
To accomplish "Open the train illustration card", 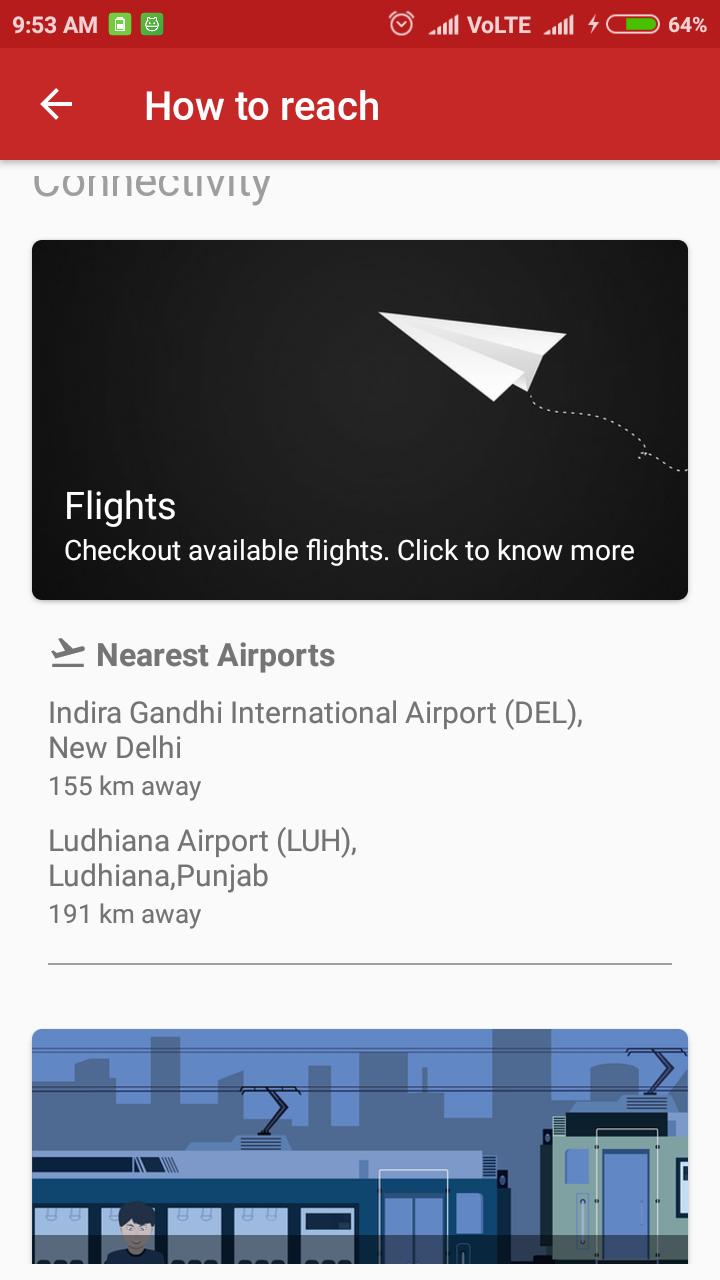I will 360,1150.
